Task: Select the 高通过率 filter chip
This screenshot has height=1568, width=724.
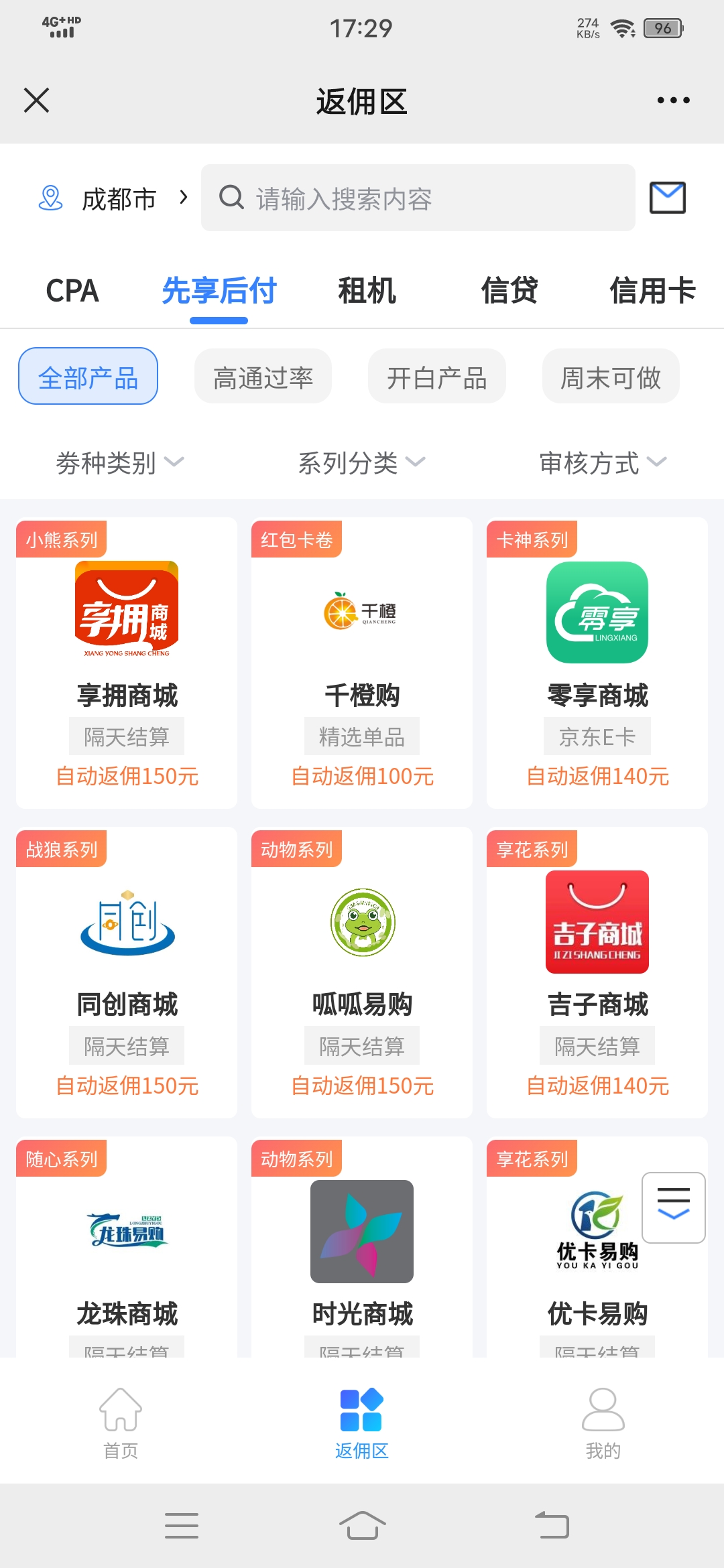Action: [263, 376]
